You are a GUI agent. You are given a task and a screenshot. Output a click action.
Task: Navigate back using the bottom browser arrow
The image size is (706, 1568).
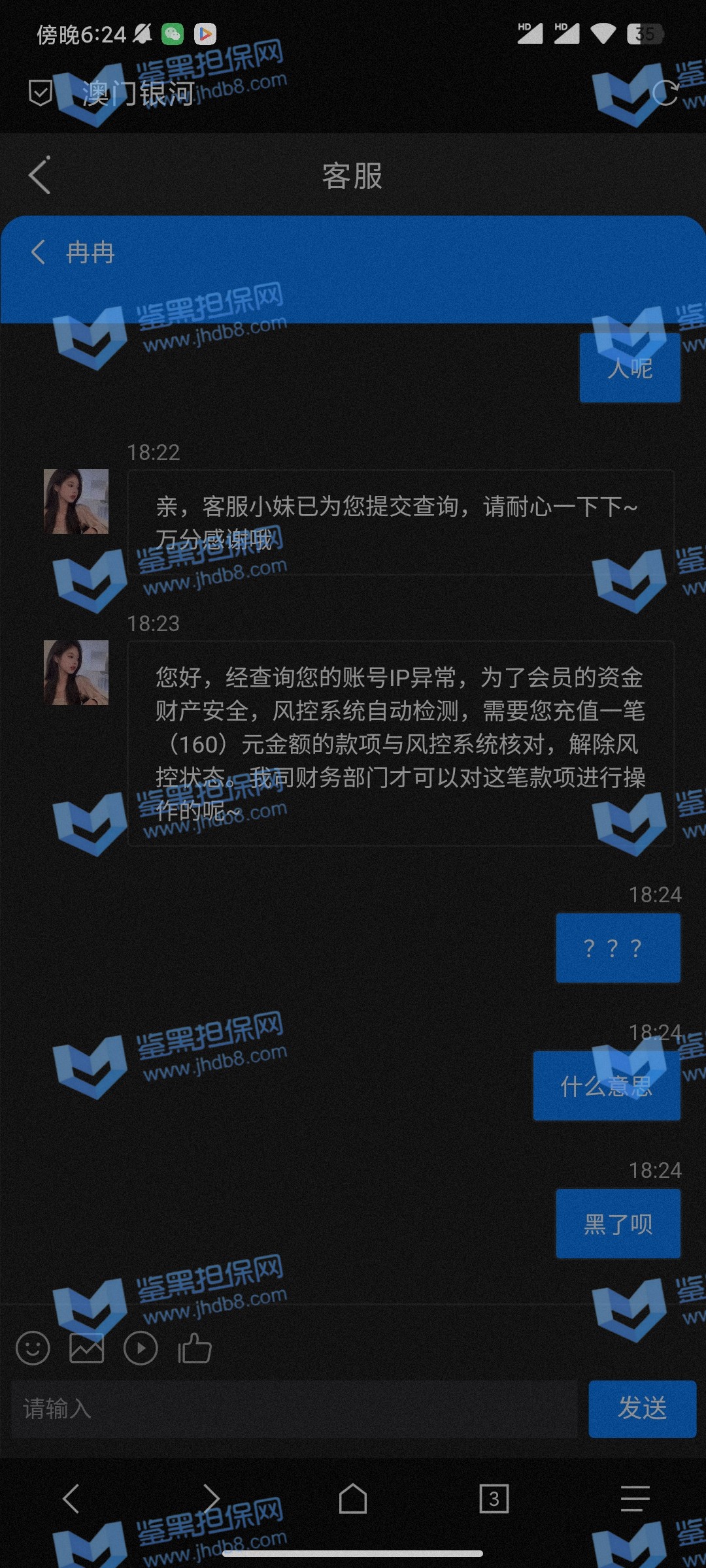(x=71, y=1498)
